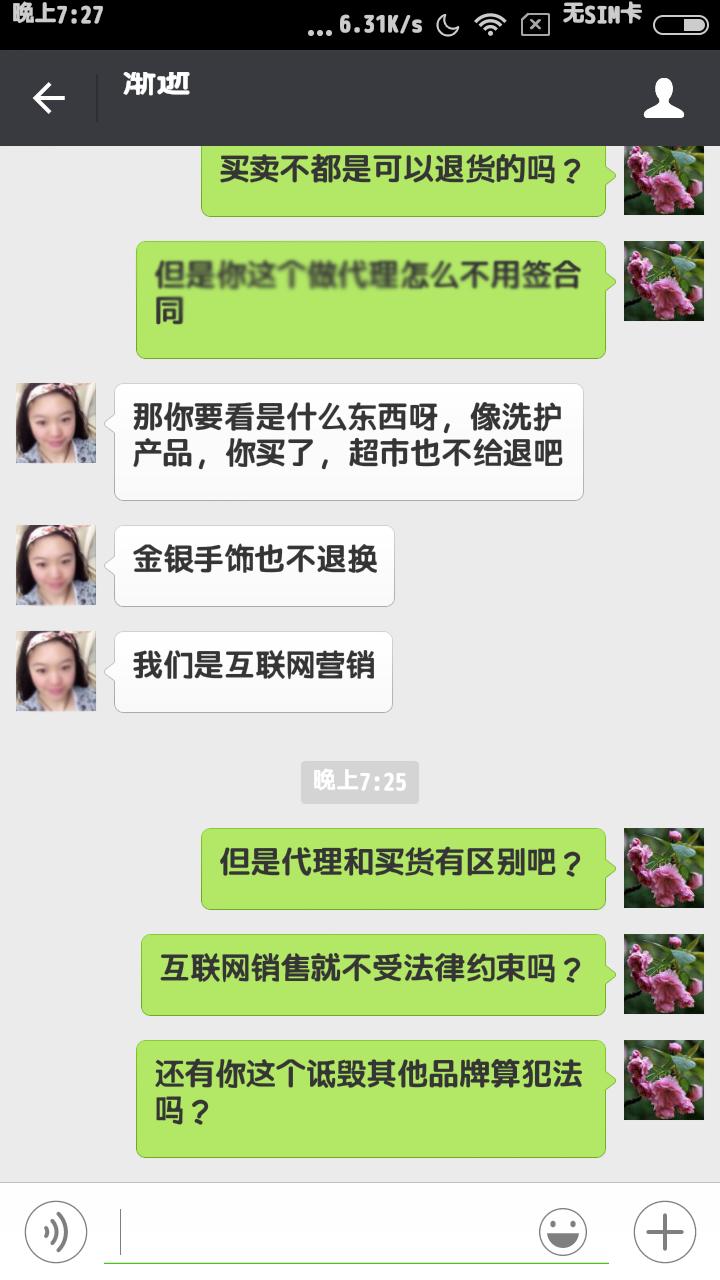The image size is (720, 1280).
Task: Tap the 晚上7:25 timestamp label
Action: 360,783
